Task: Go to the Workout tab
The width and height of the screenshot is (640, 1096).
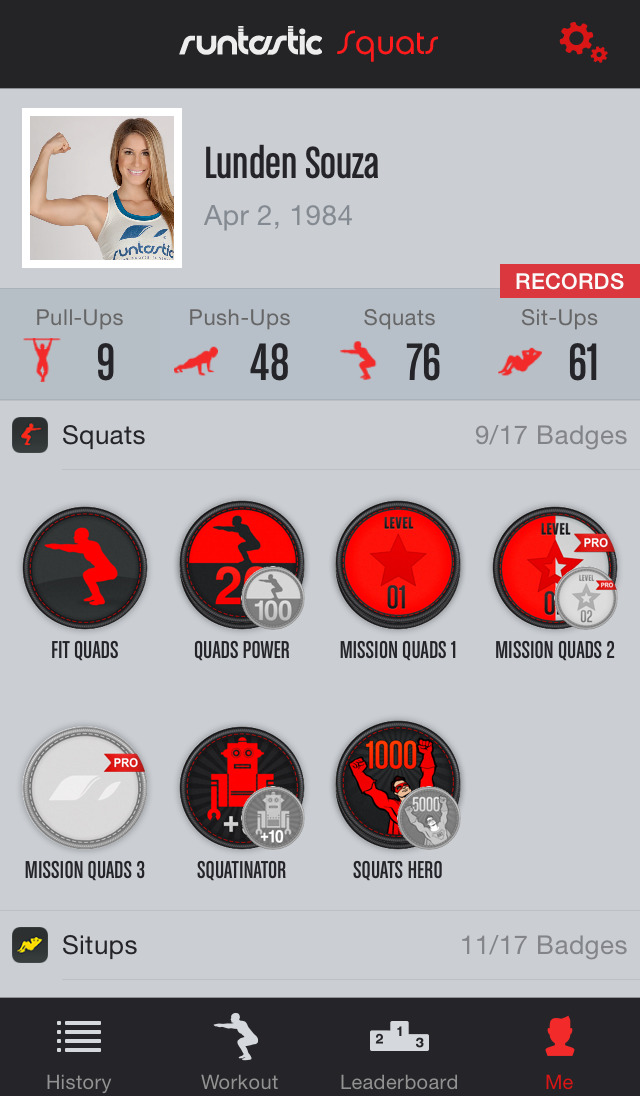Action: [239, 1050]
